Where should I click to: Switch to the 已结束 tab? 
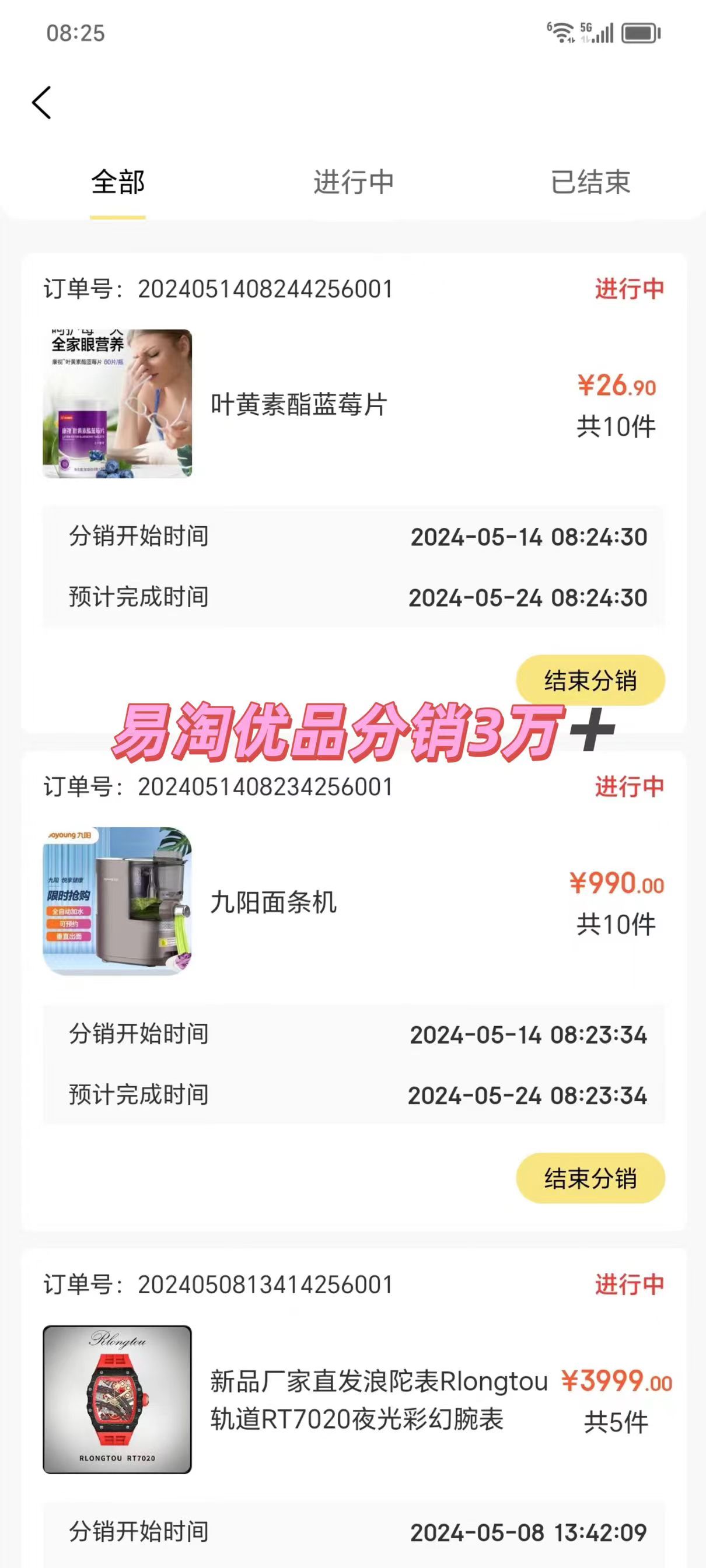click(x=590, y=182)
